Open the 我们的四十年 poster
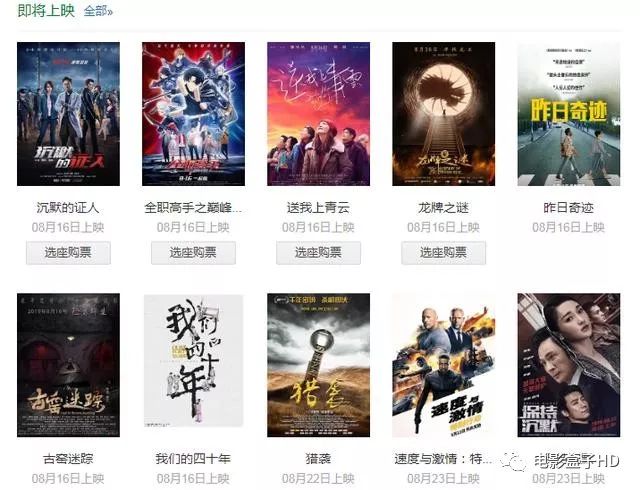 pyautogui.click(x=193, y=365)
